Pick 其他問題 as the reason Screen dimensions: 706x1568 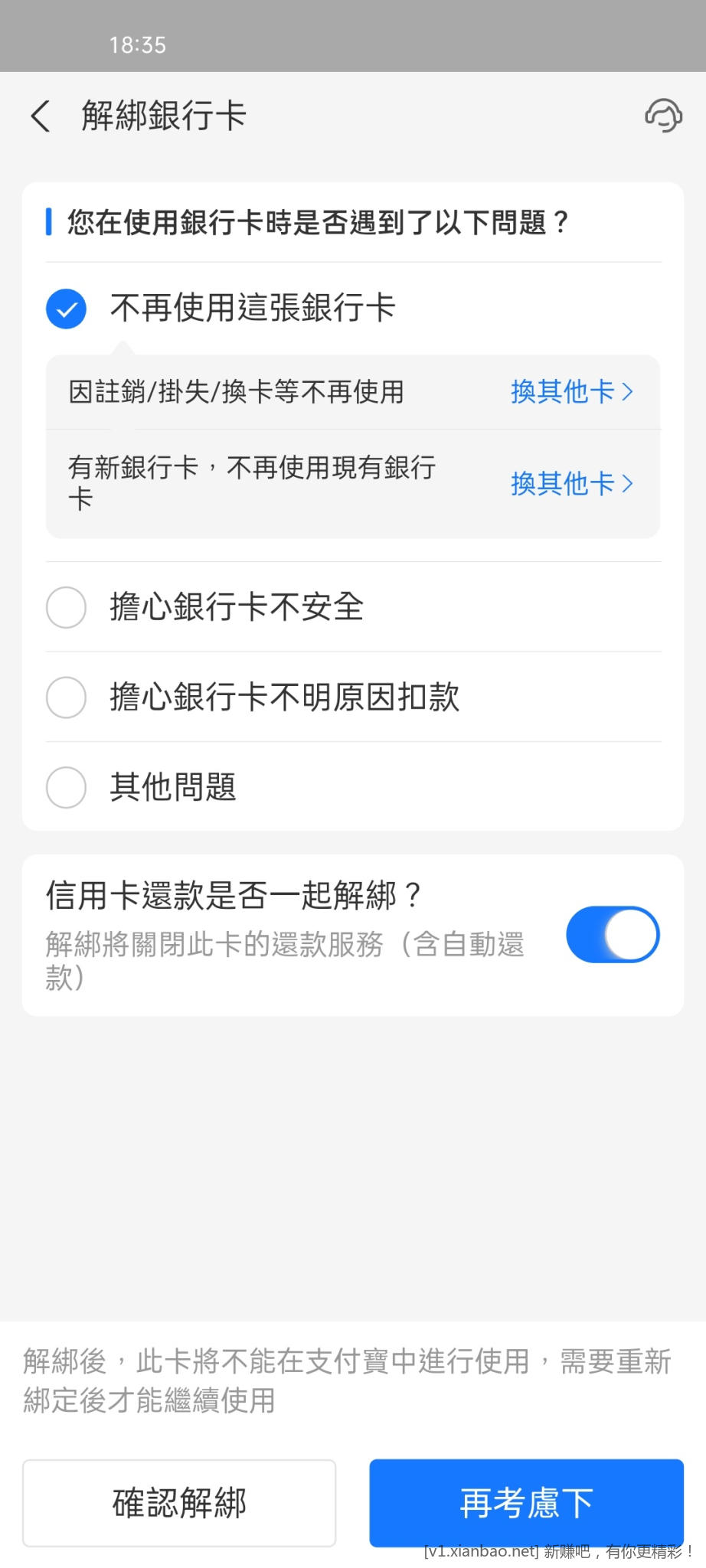67,787
